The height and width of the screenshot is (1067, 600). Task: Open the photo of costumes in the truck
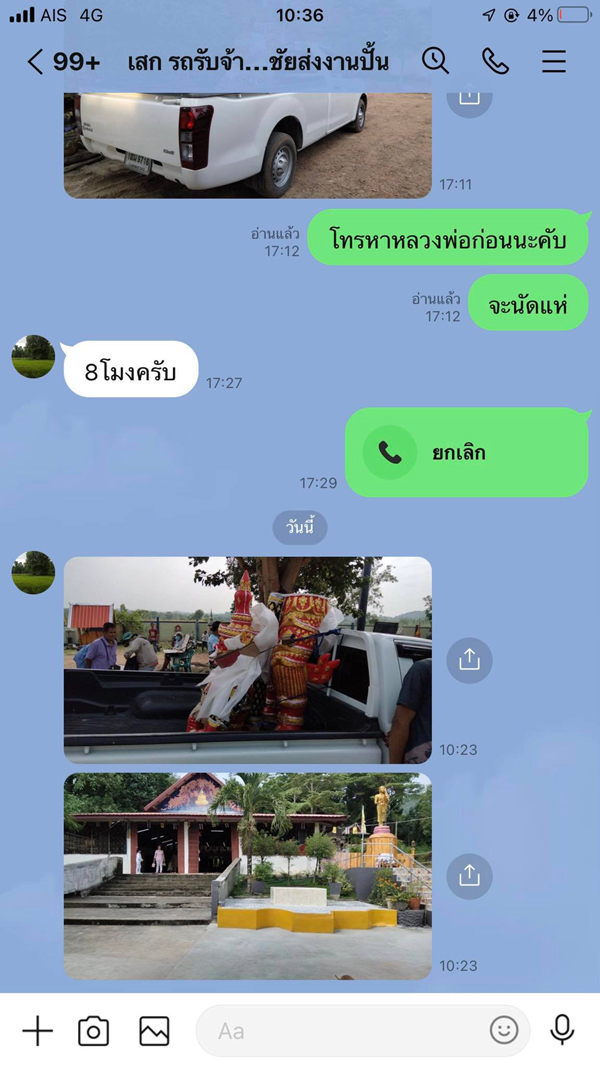tap(247, 660)
